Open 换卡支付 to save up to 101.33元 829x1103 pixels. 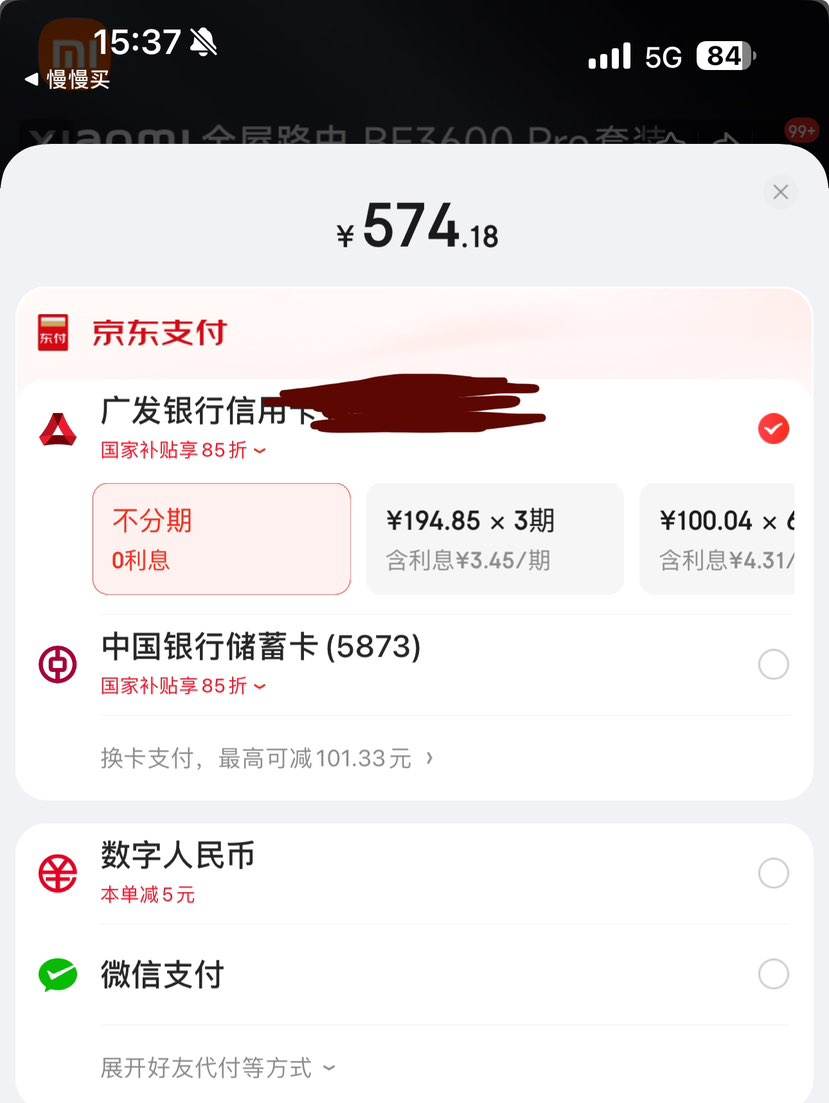point(259,758)
